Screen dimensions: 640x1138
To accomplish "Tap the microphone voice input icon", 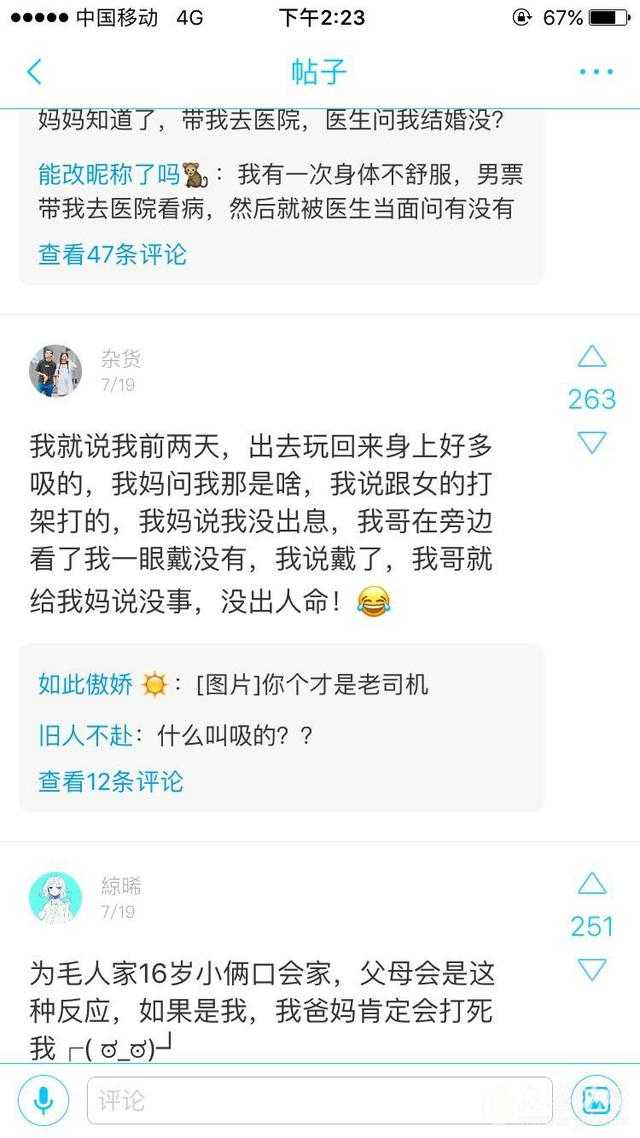I will pyautogui.click(x=44, y=1101).
